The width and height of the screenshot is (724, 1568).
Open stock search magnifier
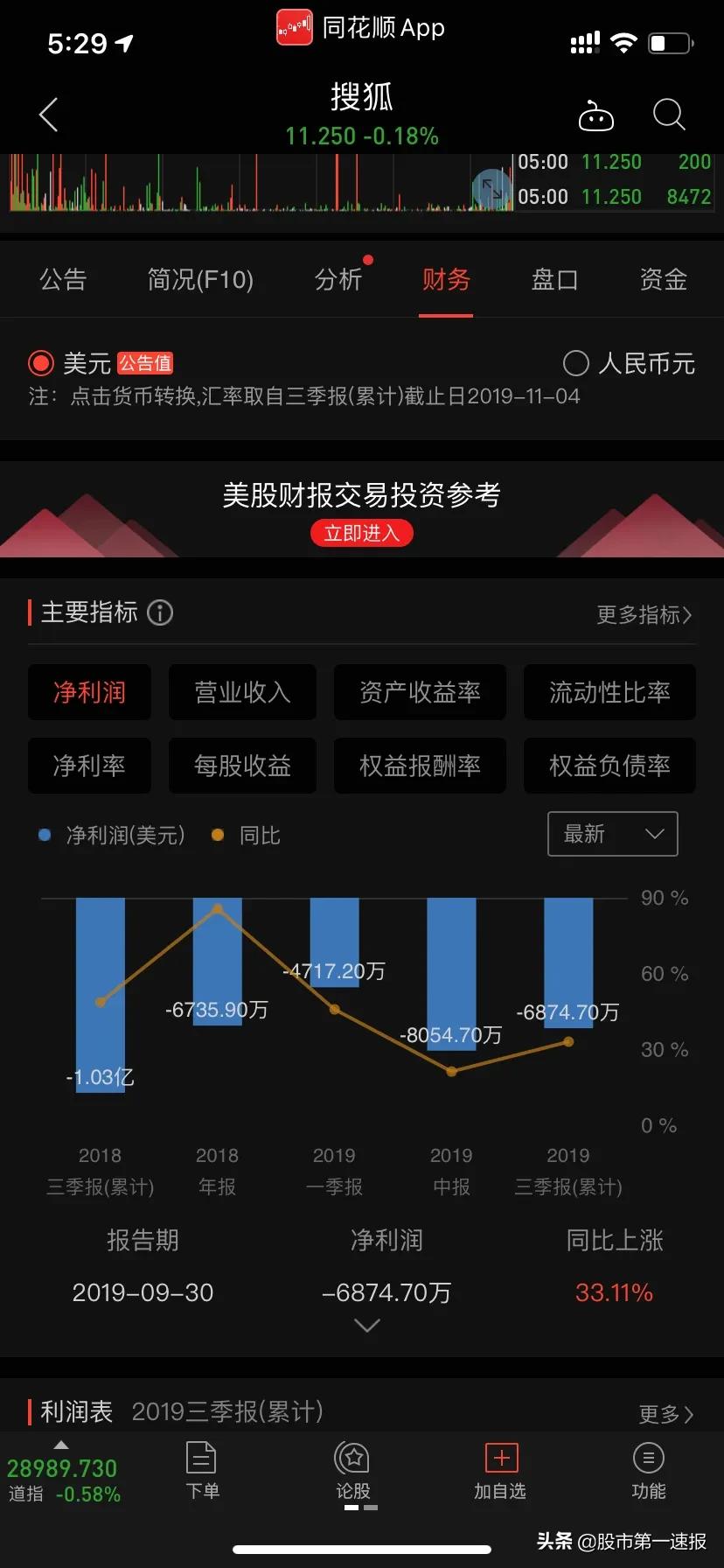click(669, 115)
